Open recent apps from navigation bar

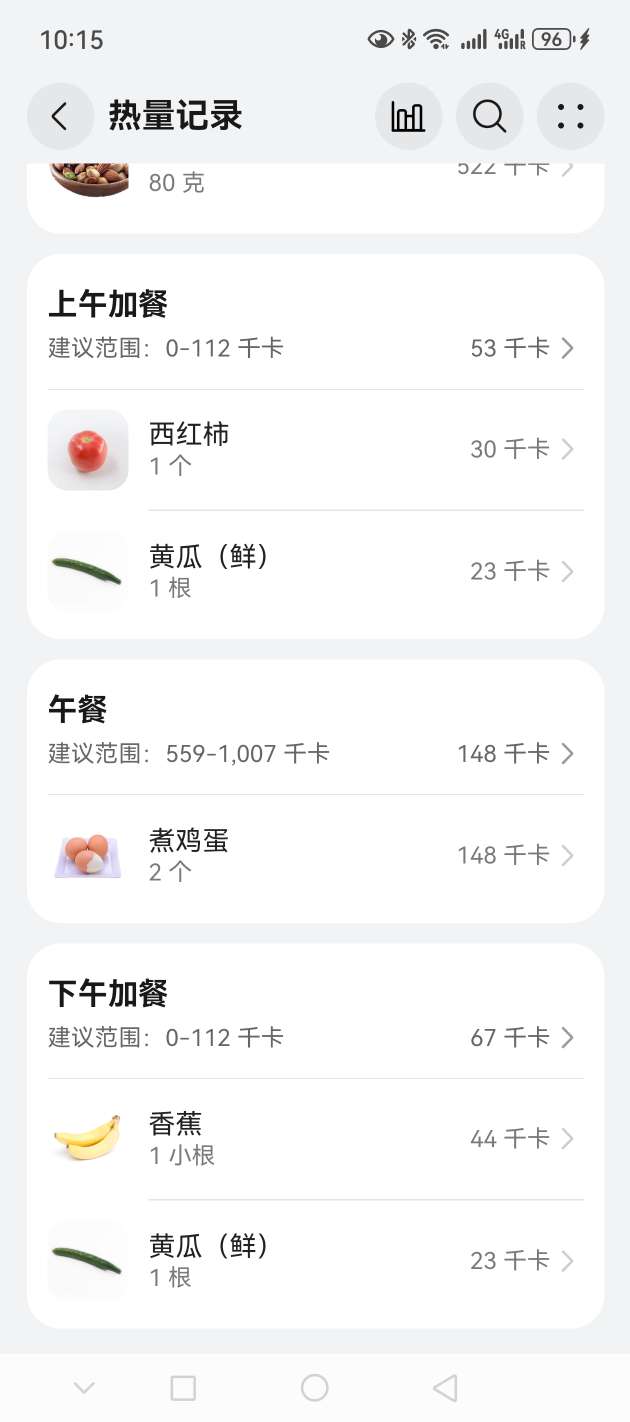coord(183,1388)
